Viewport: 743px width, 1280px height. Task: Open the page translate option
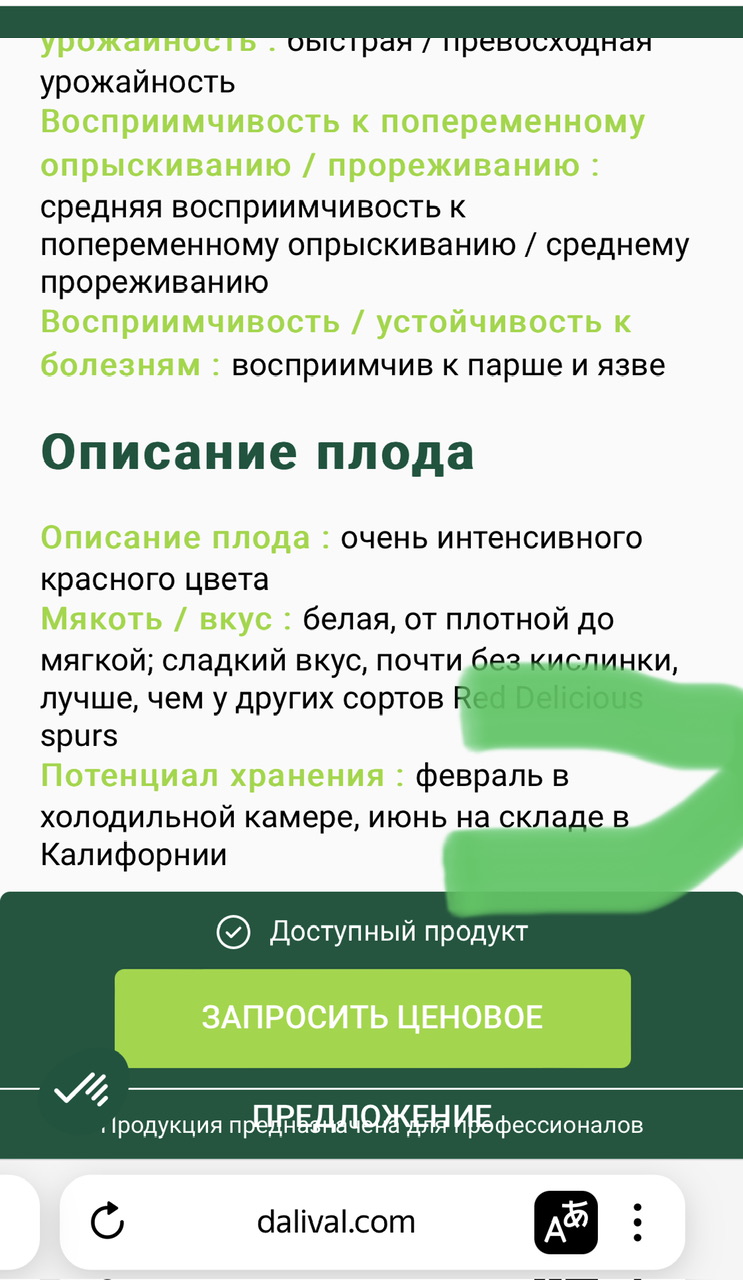tap(565, 1222)
